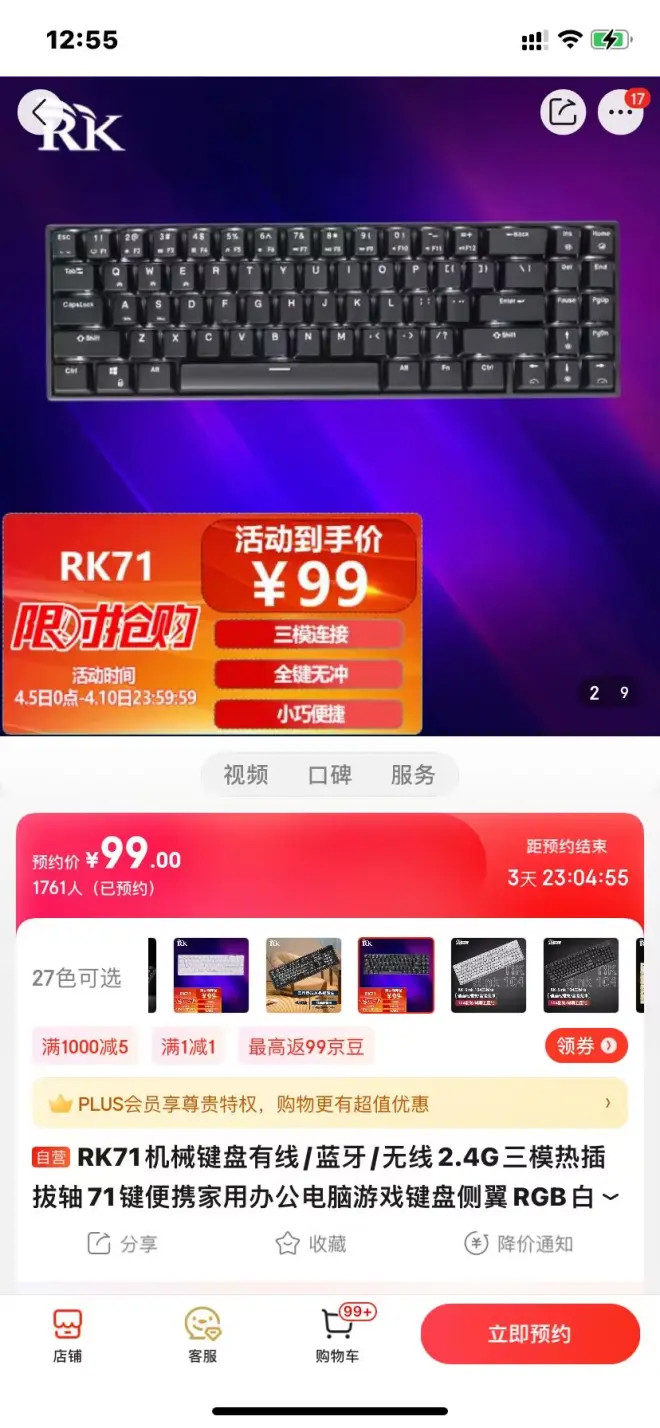Enable 降价通知 price drop alert

pos(519,1244)
